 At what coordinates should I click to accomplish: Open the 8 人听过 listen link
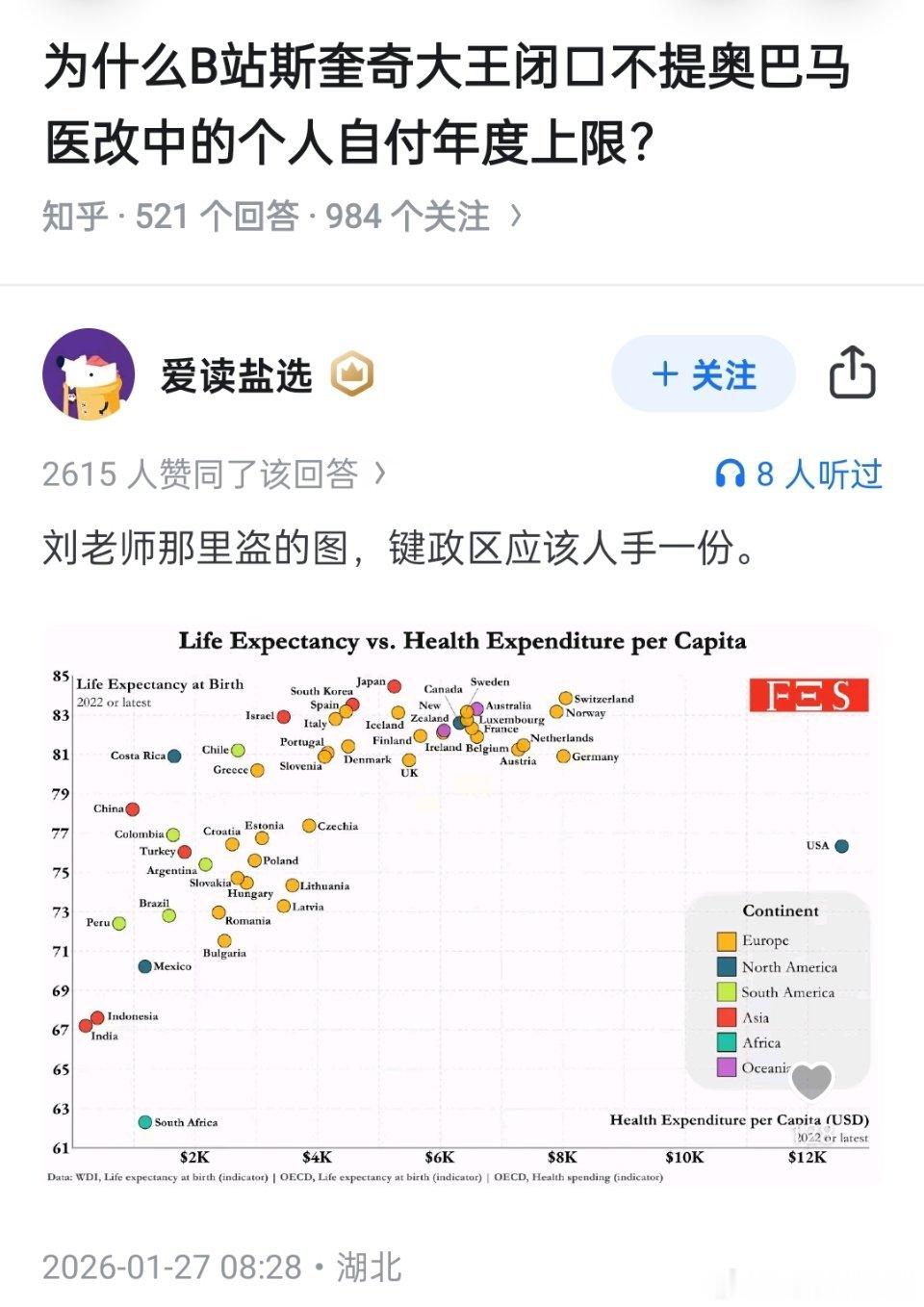point(817,473)
